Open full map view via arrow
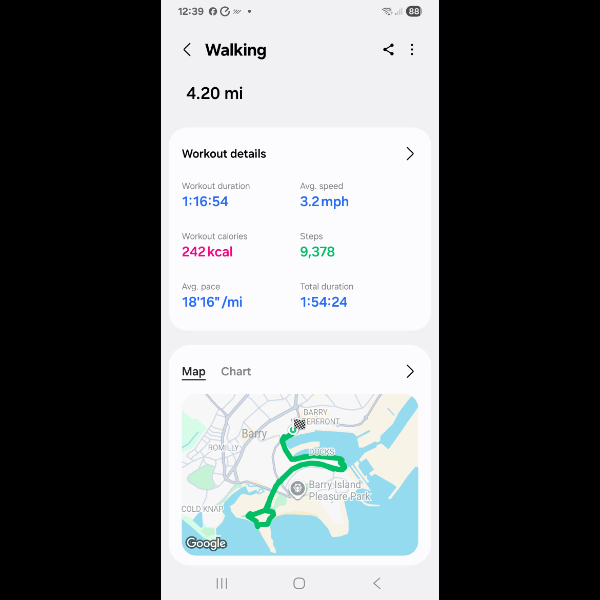This screenshot has height=600, width=600. [410, 371]
